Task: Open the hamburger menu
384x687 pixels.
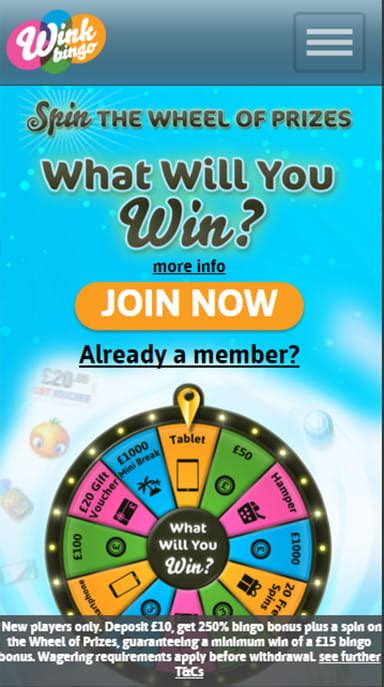Action: click(329, 42)
